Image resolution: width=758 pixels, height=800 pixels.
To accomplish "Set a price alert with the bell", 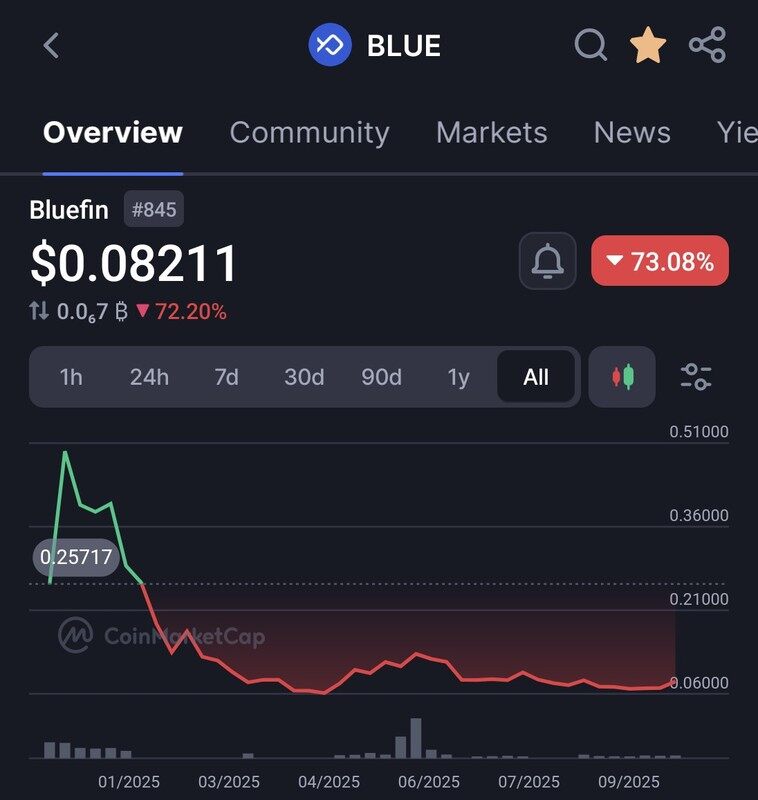I will point(547,262).
